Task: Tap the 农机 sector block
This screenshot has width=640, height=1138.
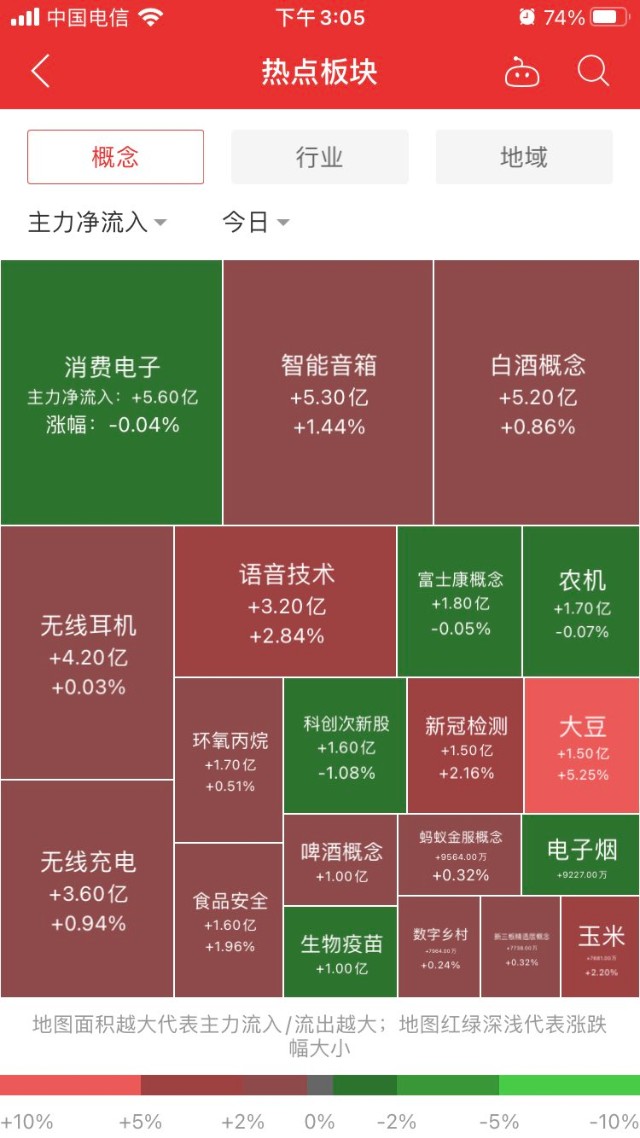Action: (581, 602)
